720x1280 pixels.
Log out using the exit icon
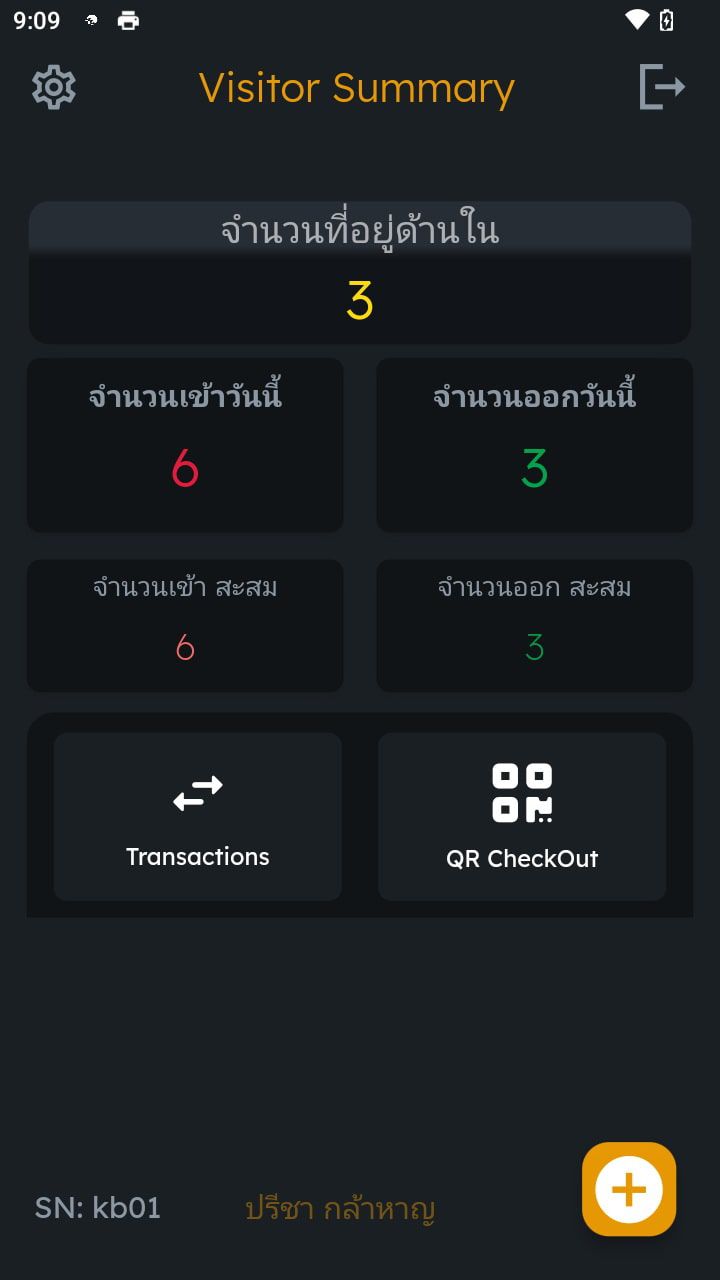click(x=663, y=87)
